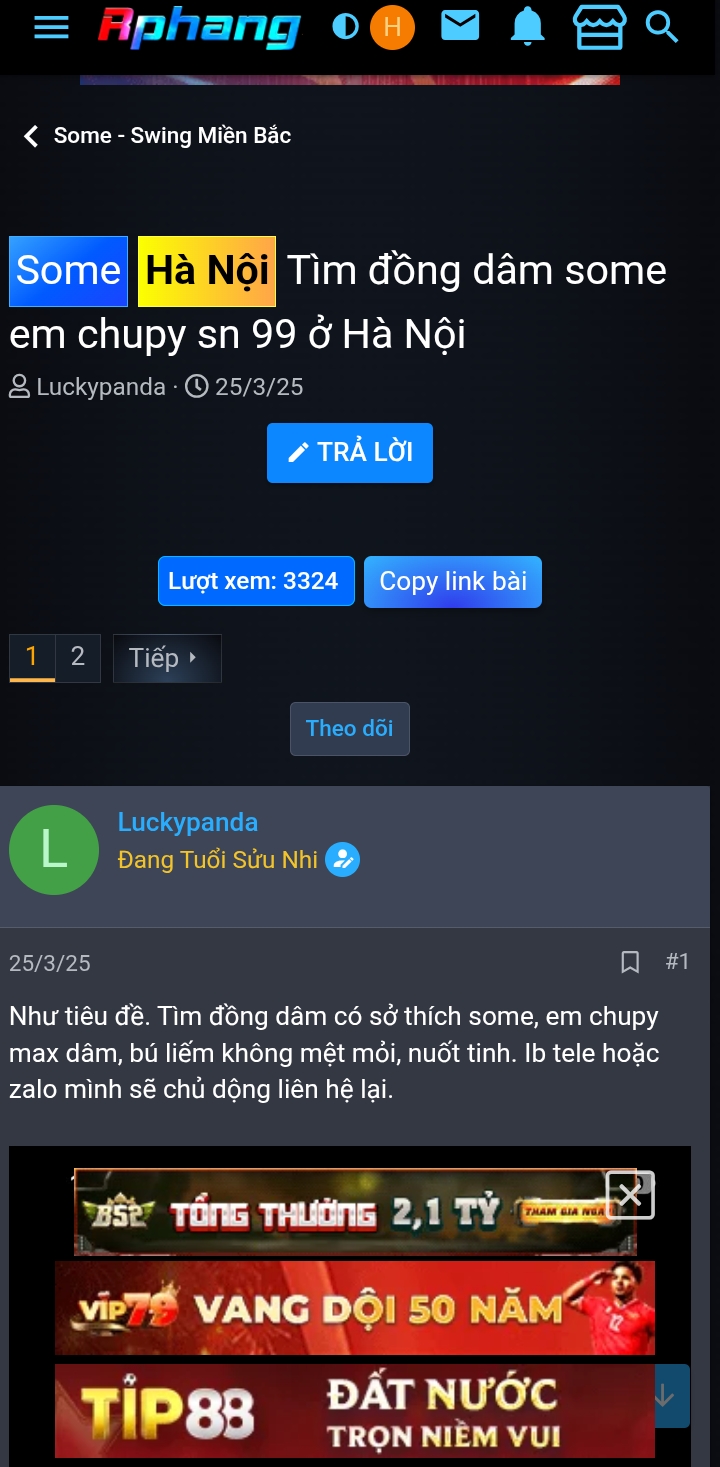The image size is (720, 1467).
Task: Follow thread with Theo dõi button
Action: (x=349, y=728)
